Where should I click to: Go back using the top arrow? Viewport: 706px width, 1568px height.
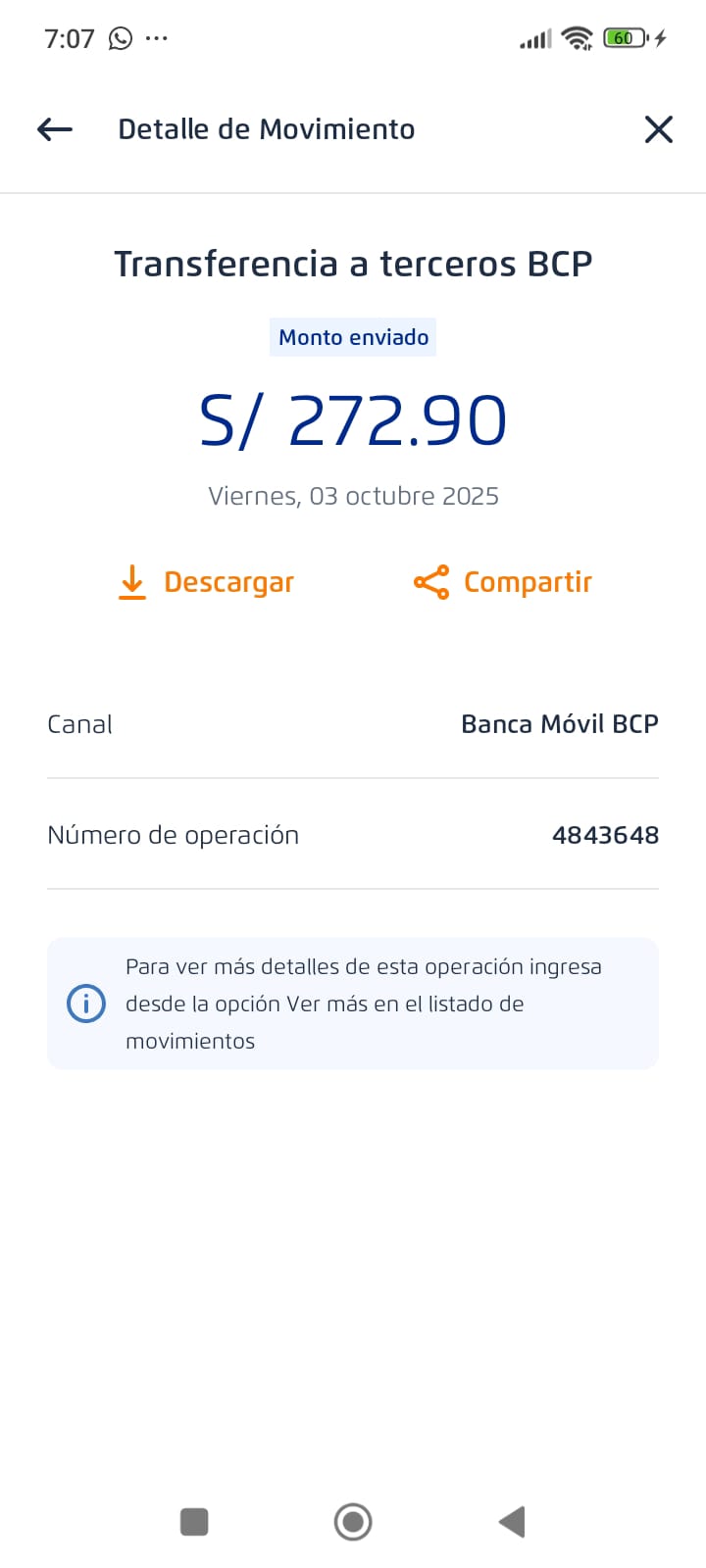[x=55, y=129]
